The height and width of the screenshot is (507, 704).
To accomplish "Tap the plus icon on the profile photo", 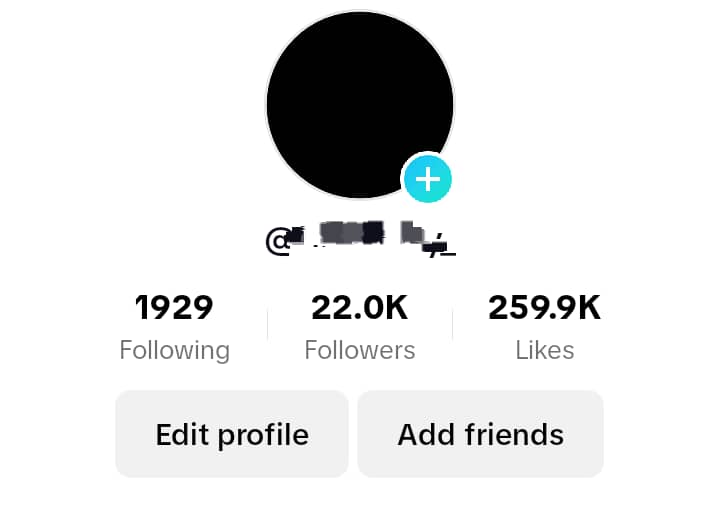I will [427, 180].
